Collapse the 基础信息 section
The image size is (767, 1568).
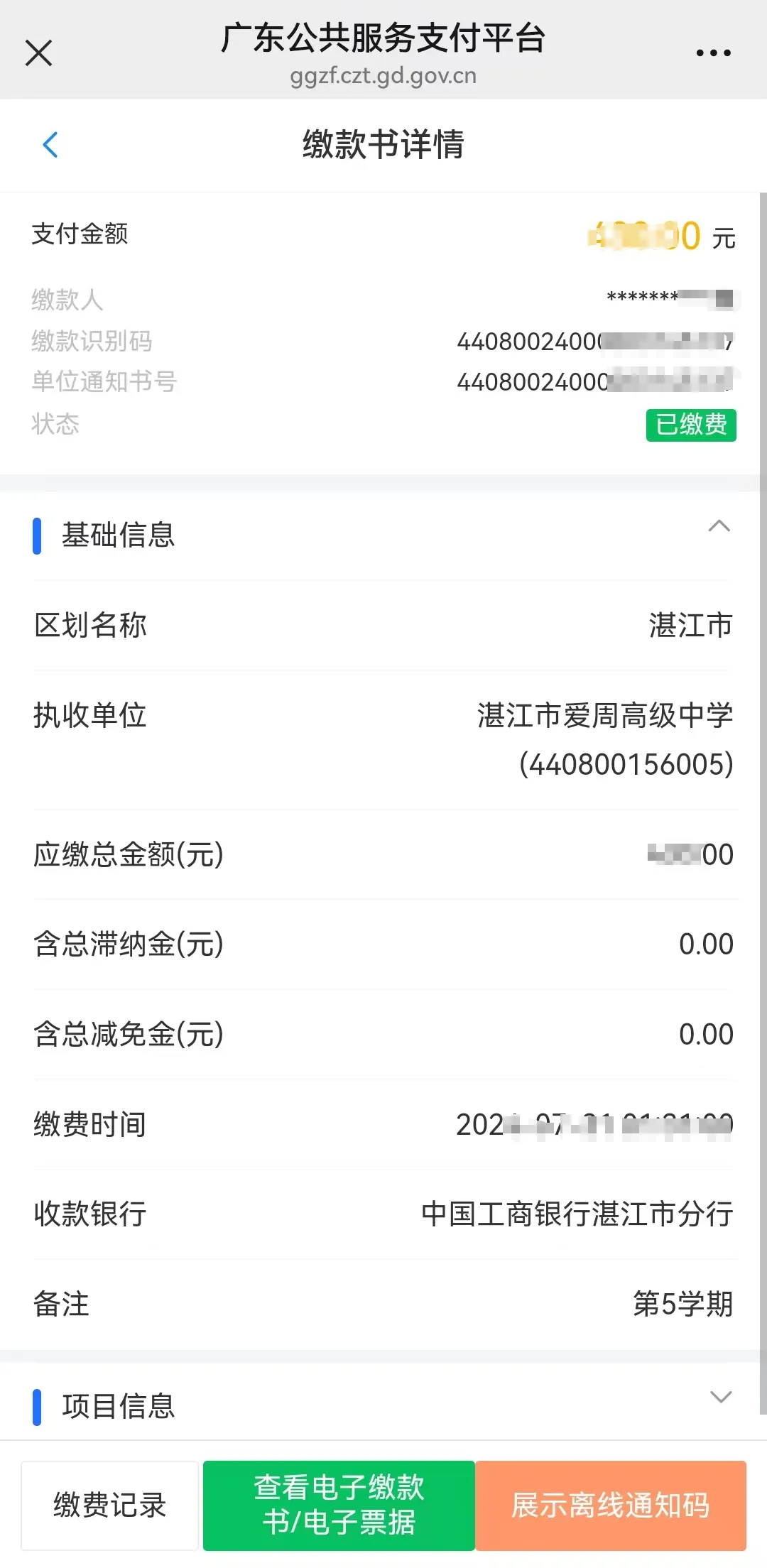719,526
